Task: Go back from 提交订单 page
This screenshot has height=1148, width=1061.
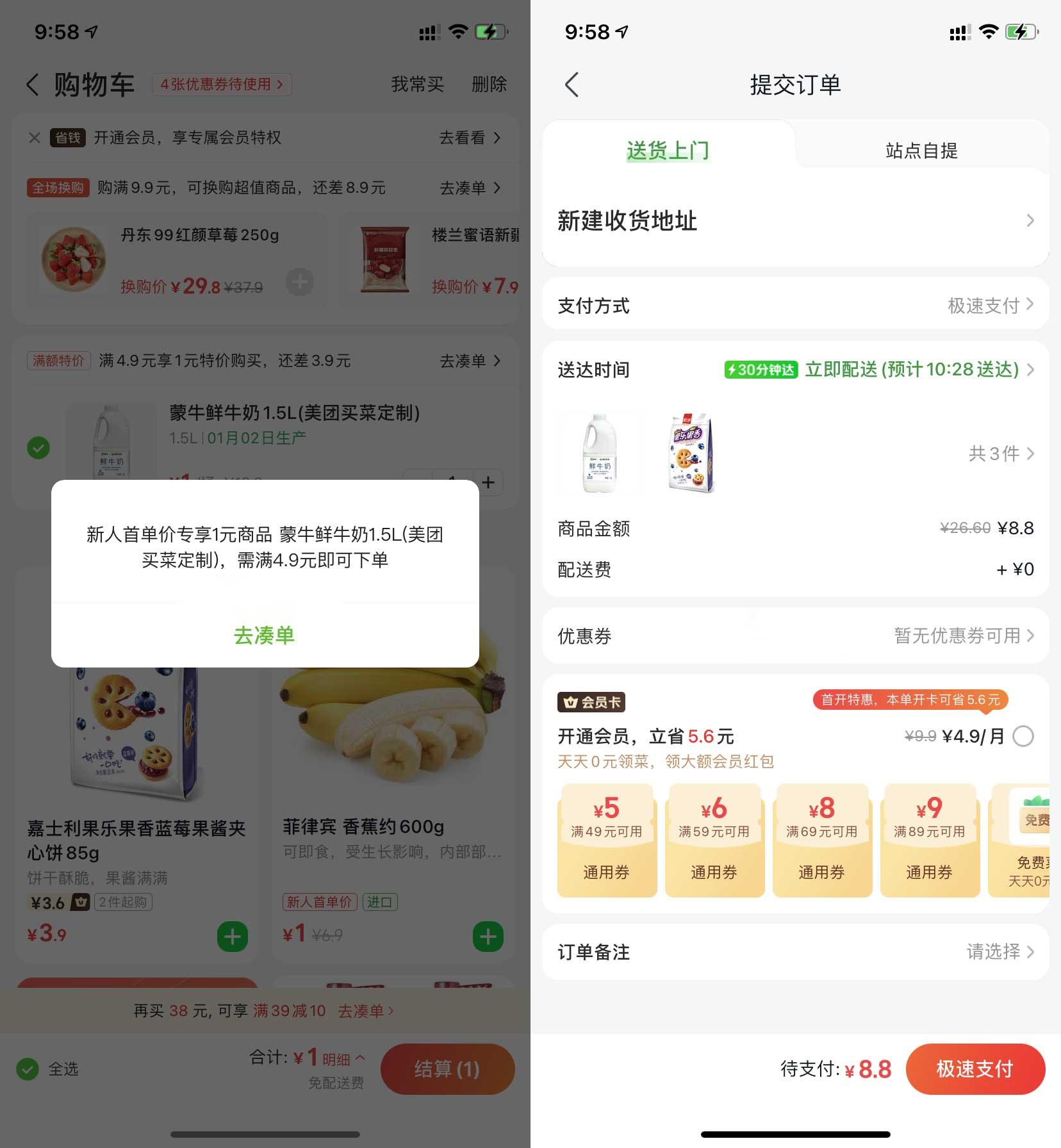Action: click(572, 85)
